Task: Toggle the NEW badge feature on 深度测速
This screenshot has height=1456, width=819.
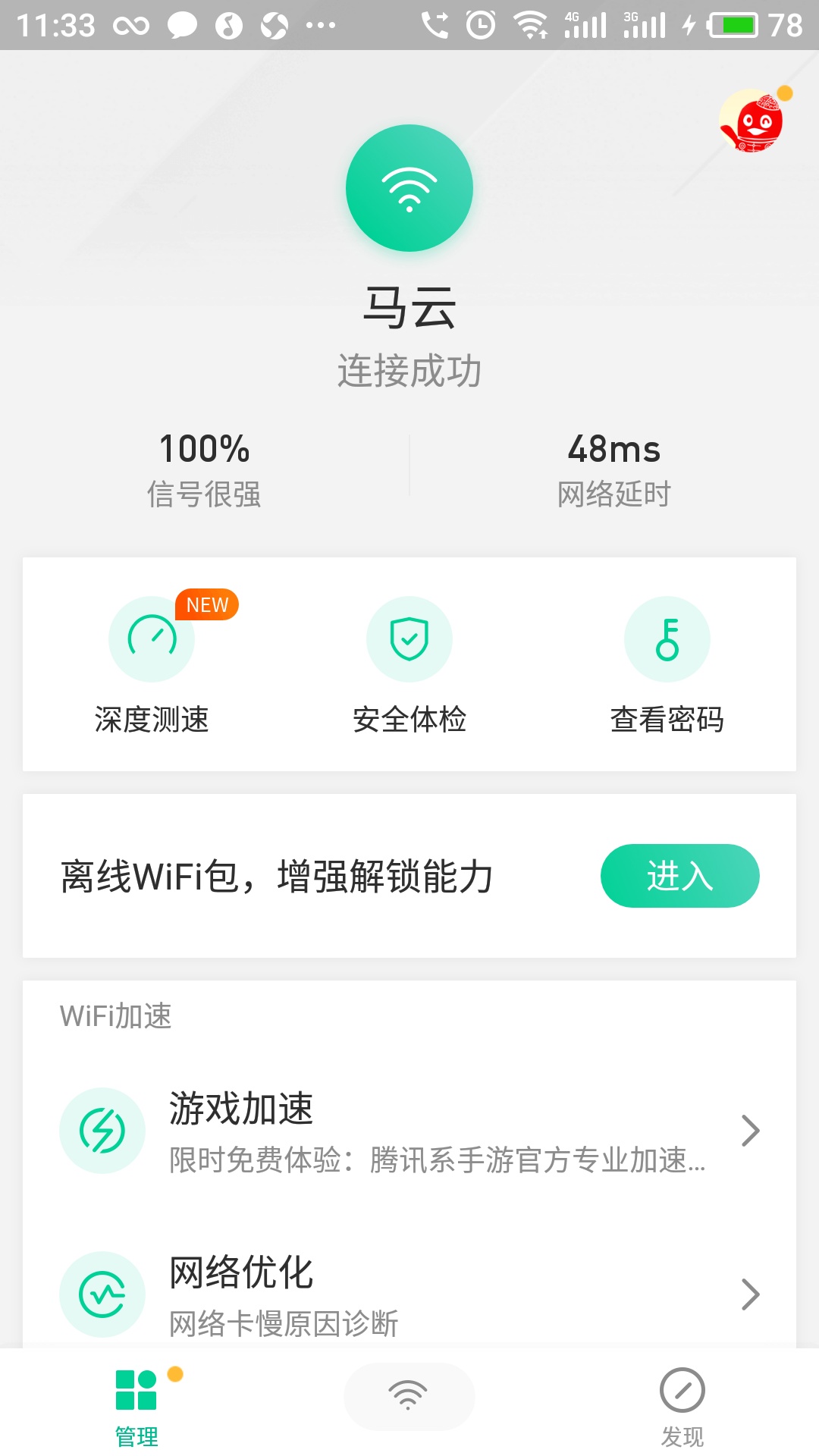Action: [206, 604]
